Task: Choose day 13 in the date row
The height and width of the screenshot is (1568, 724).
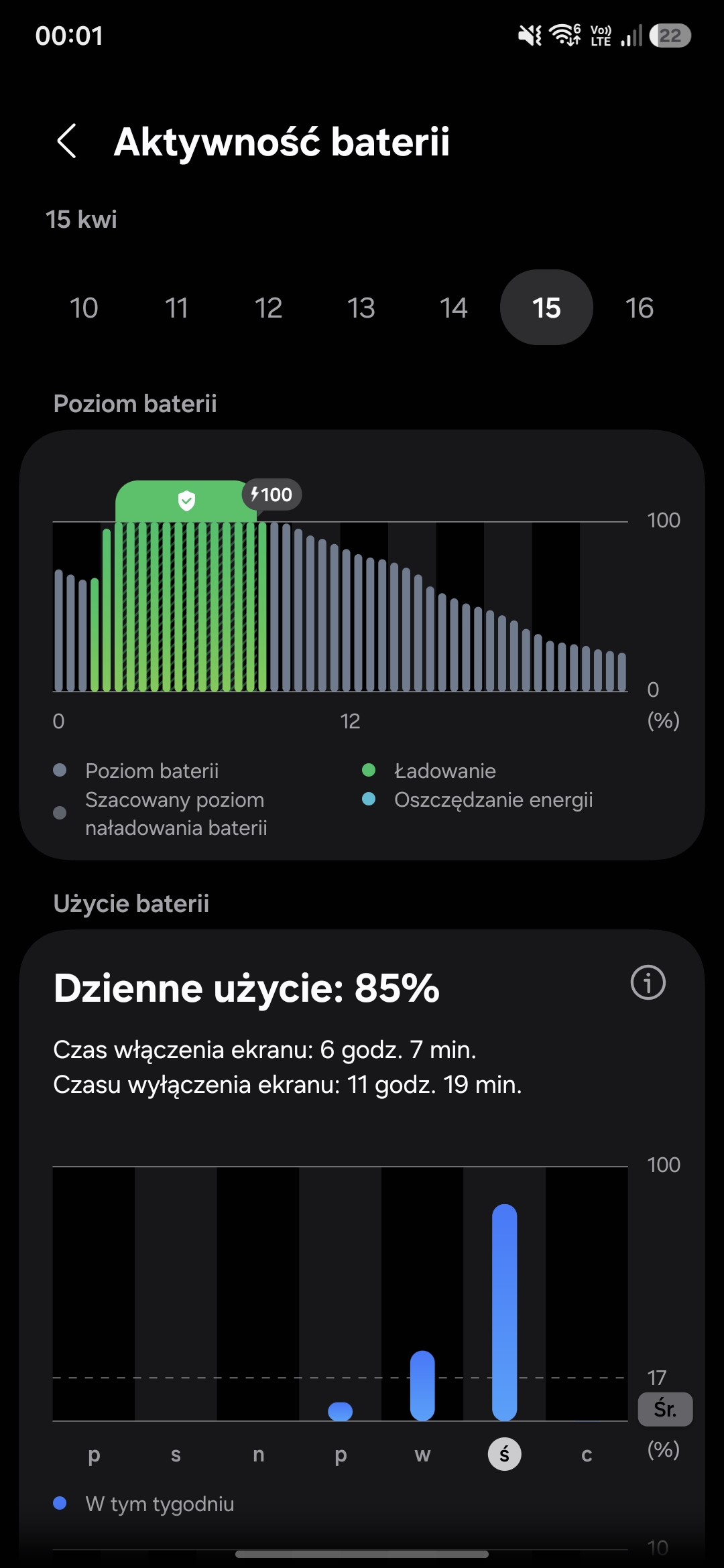Action: click(361, 308)
